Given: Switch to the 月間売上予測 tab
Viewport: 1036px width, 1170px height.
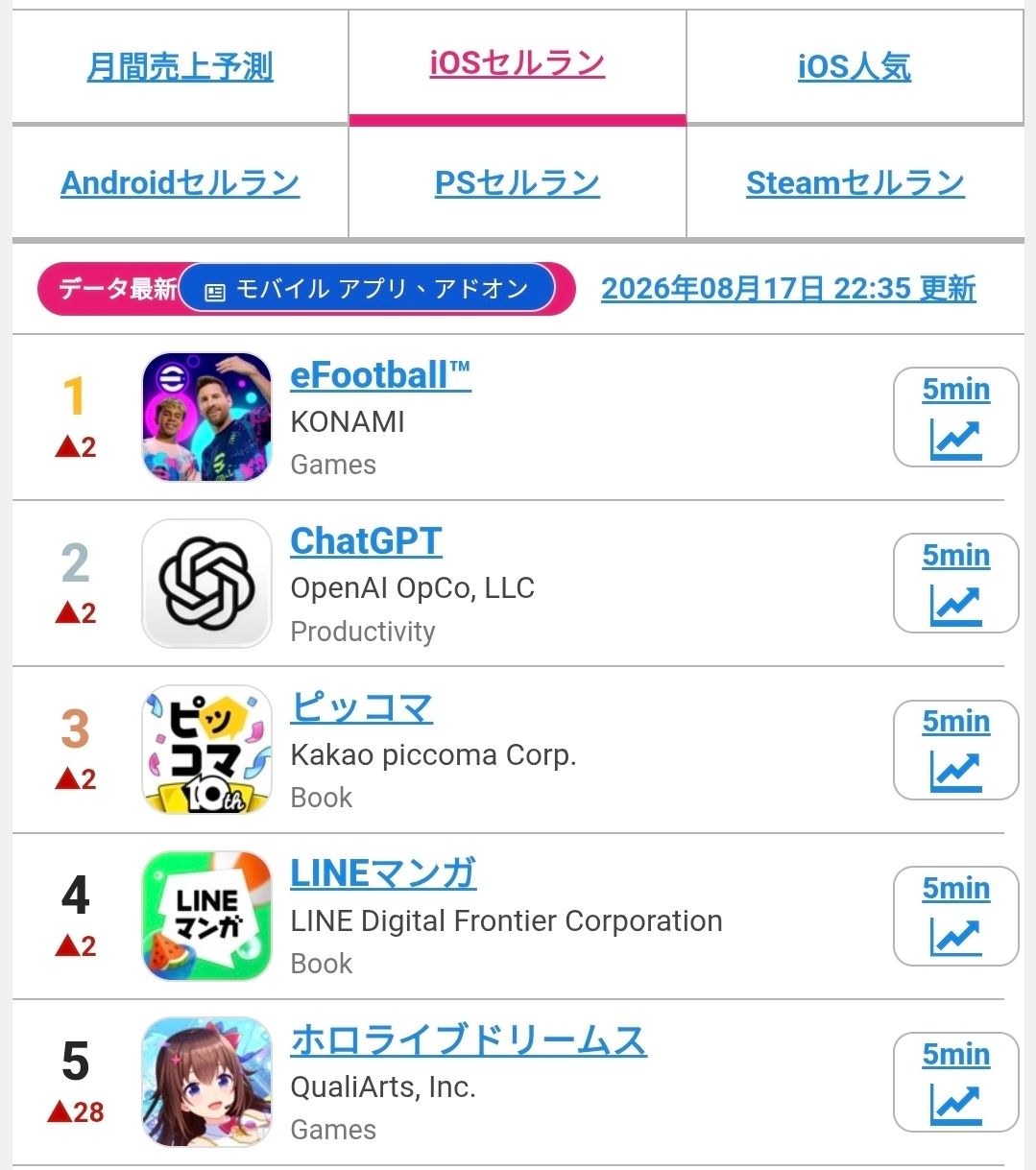Looking at the screenshot, I should tap(181, 66).
